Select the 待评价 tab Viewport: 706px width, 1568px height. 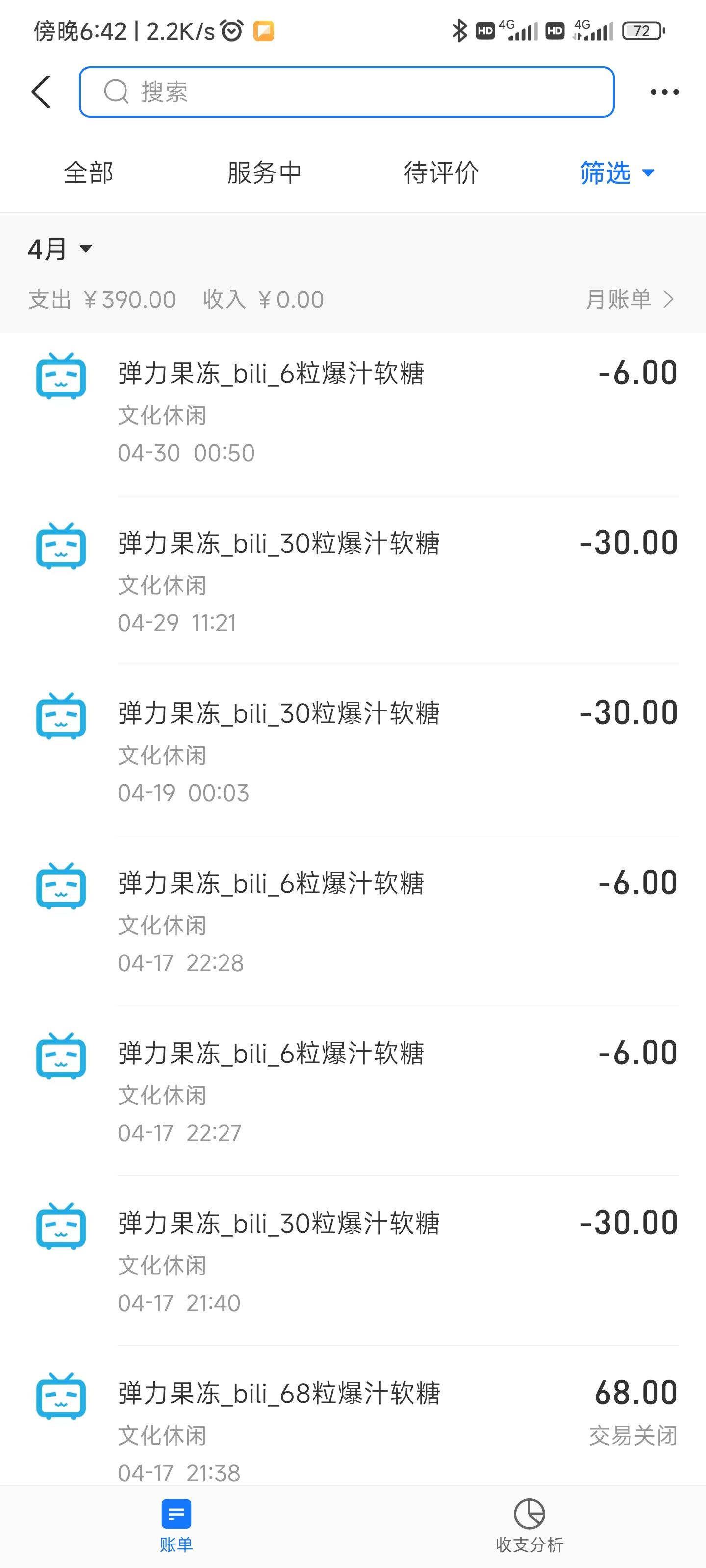coord(441,173)
